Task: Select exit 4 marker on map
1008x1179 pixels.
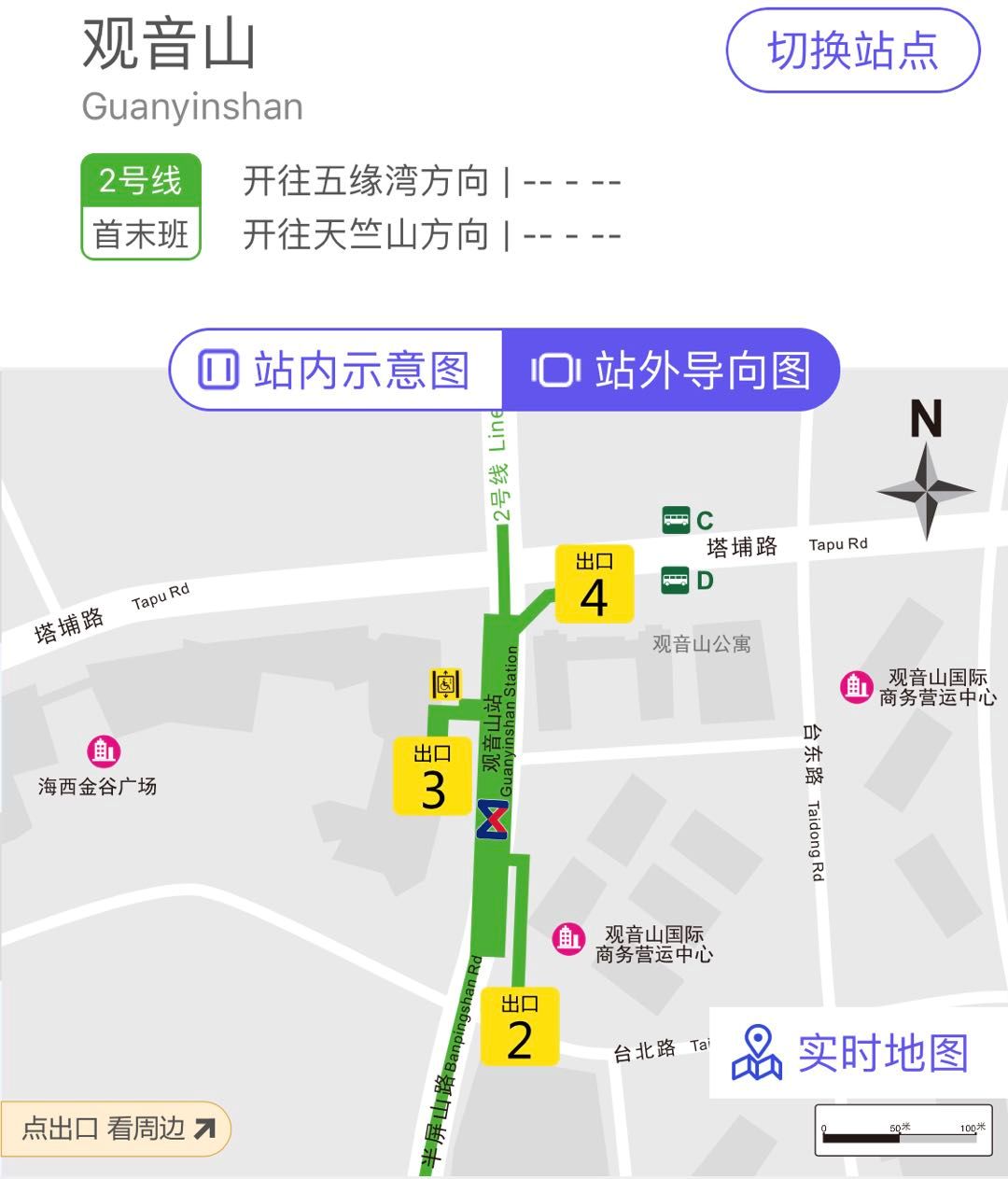Action: pos(595,584)
